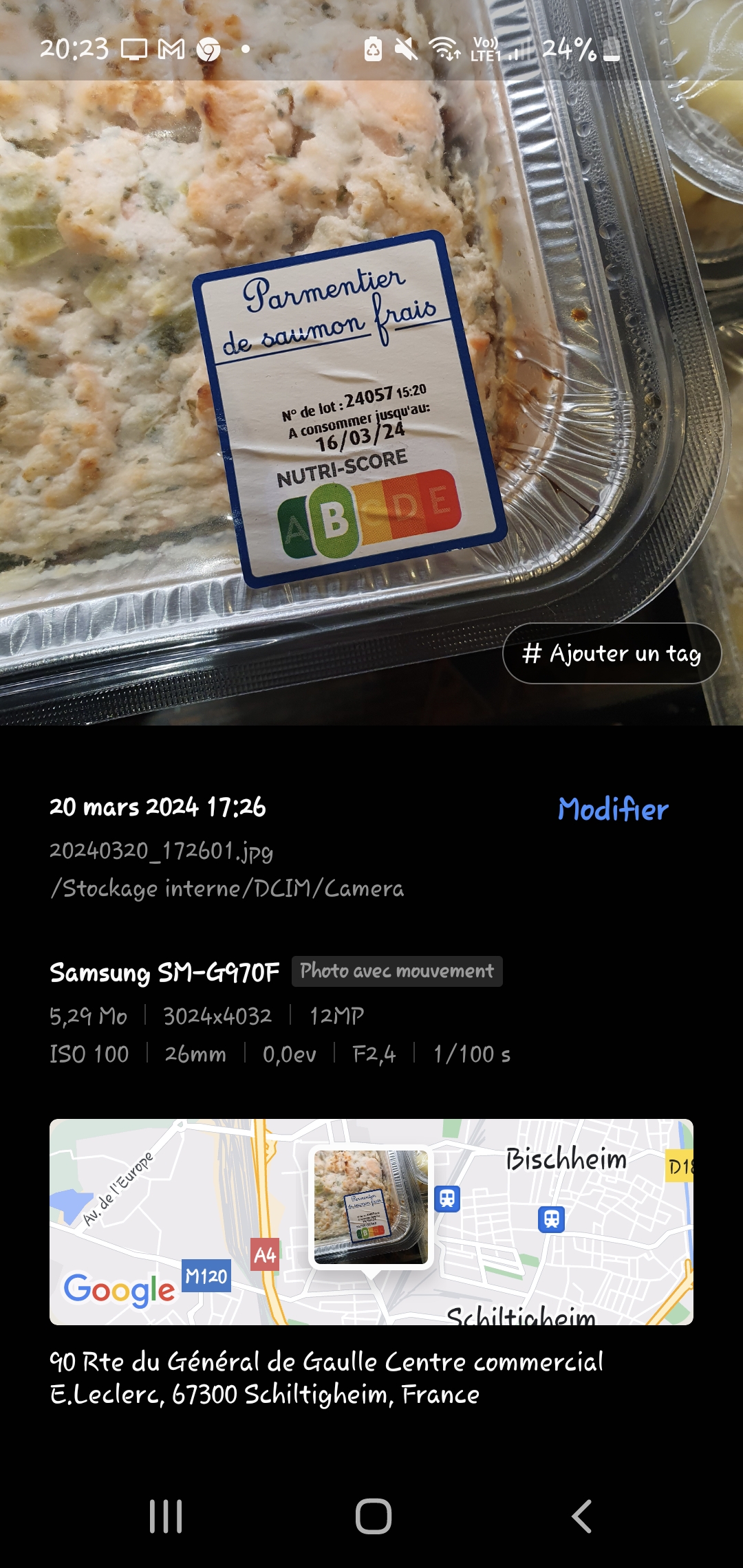This screenshot has height=1568, width=743.
Task: Open Modifier to edit photo details
Action: point(612,809)
